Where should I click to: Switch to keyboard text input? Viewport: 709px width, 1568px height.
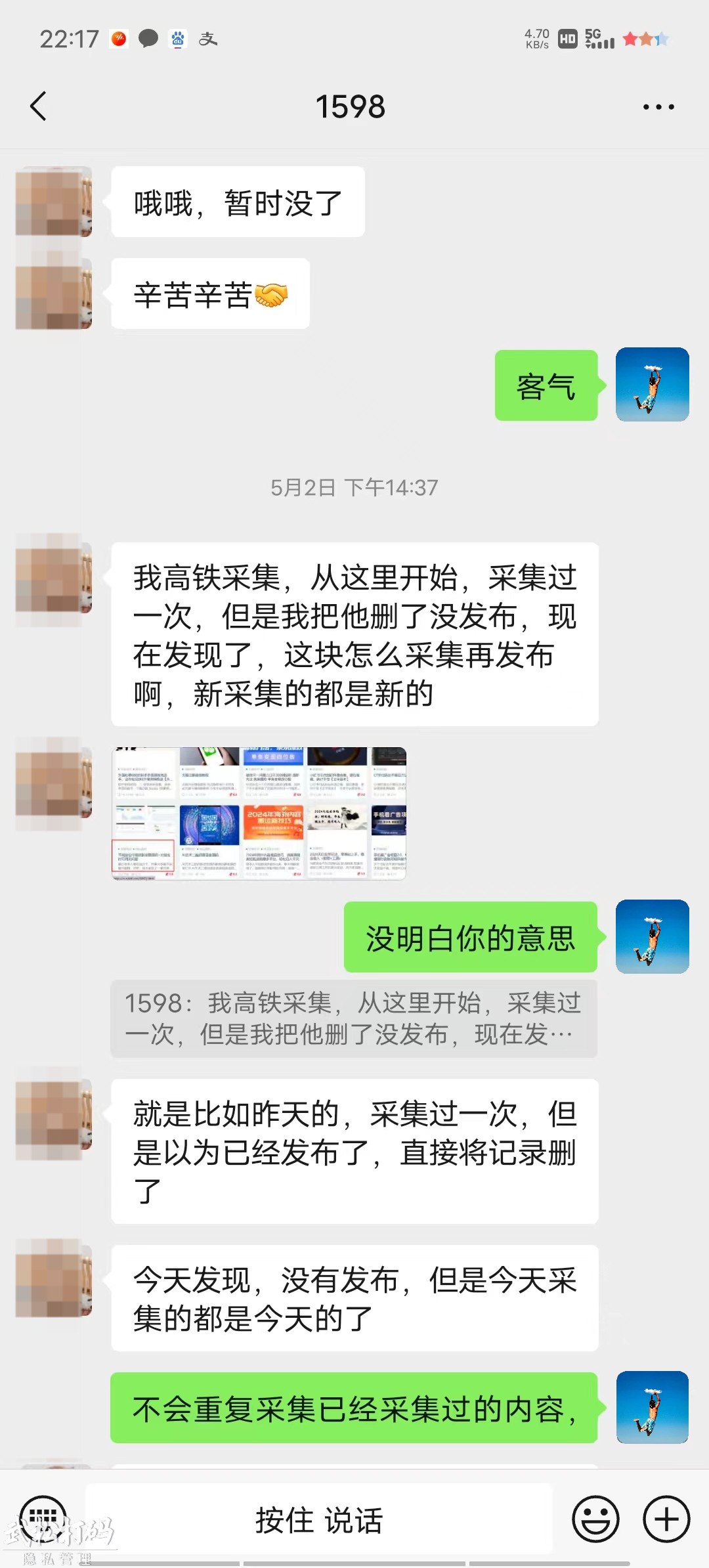coord(43,1518)
